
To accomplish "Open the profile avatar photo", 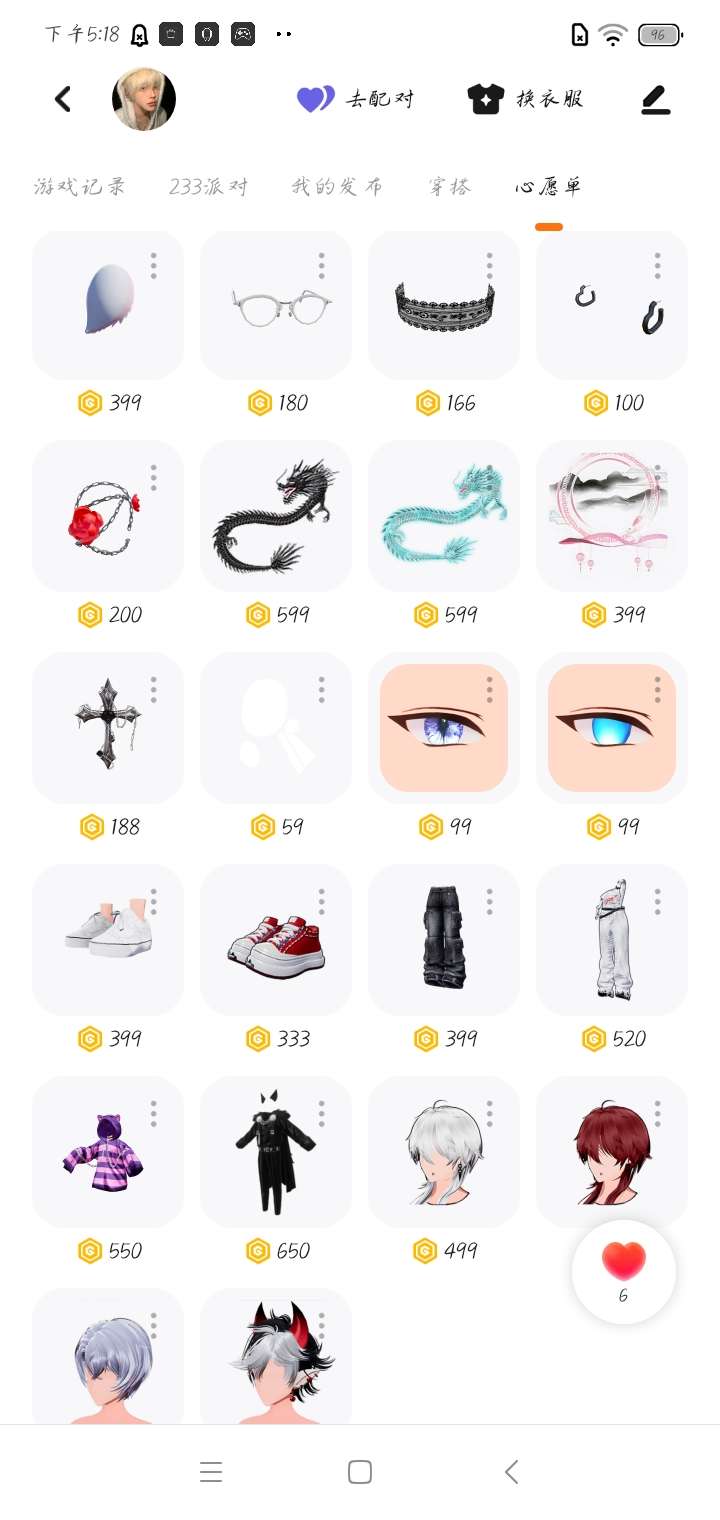I will 144,99.
